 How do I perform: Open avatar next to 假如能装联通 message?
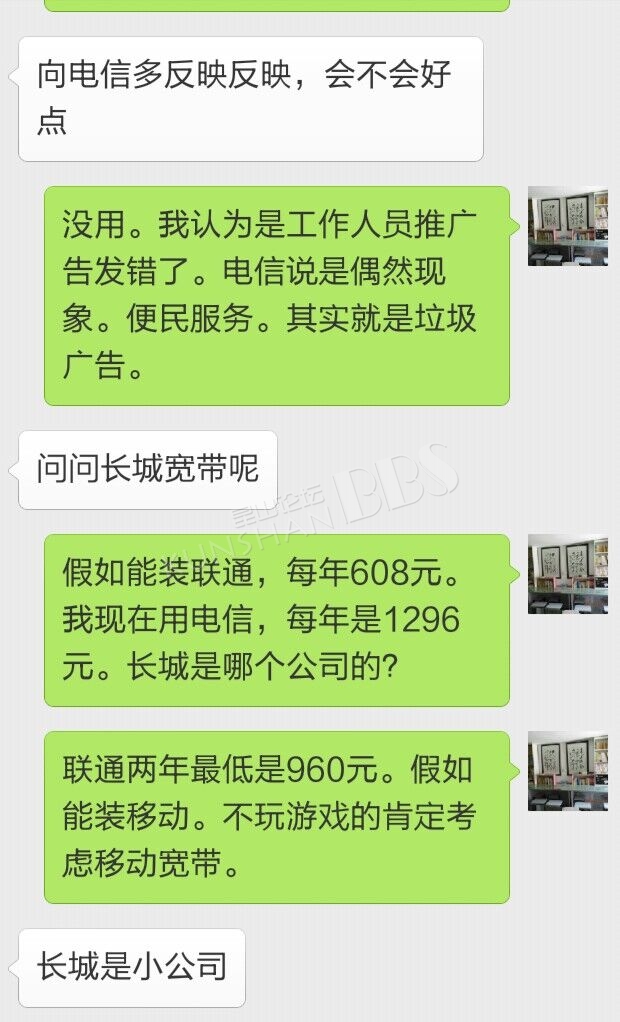(568, 574)
